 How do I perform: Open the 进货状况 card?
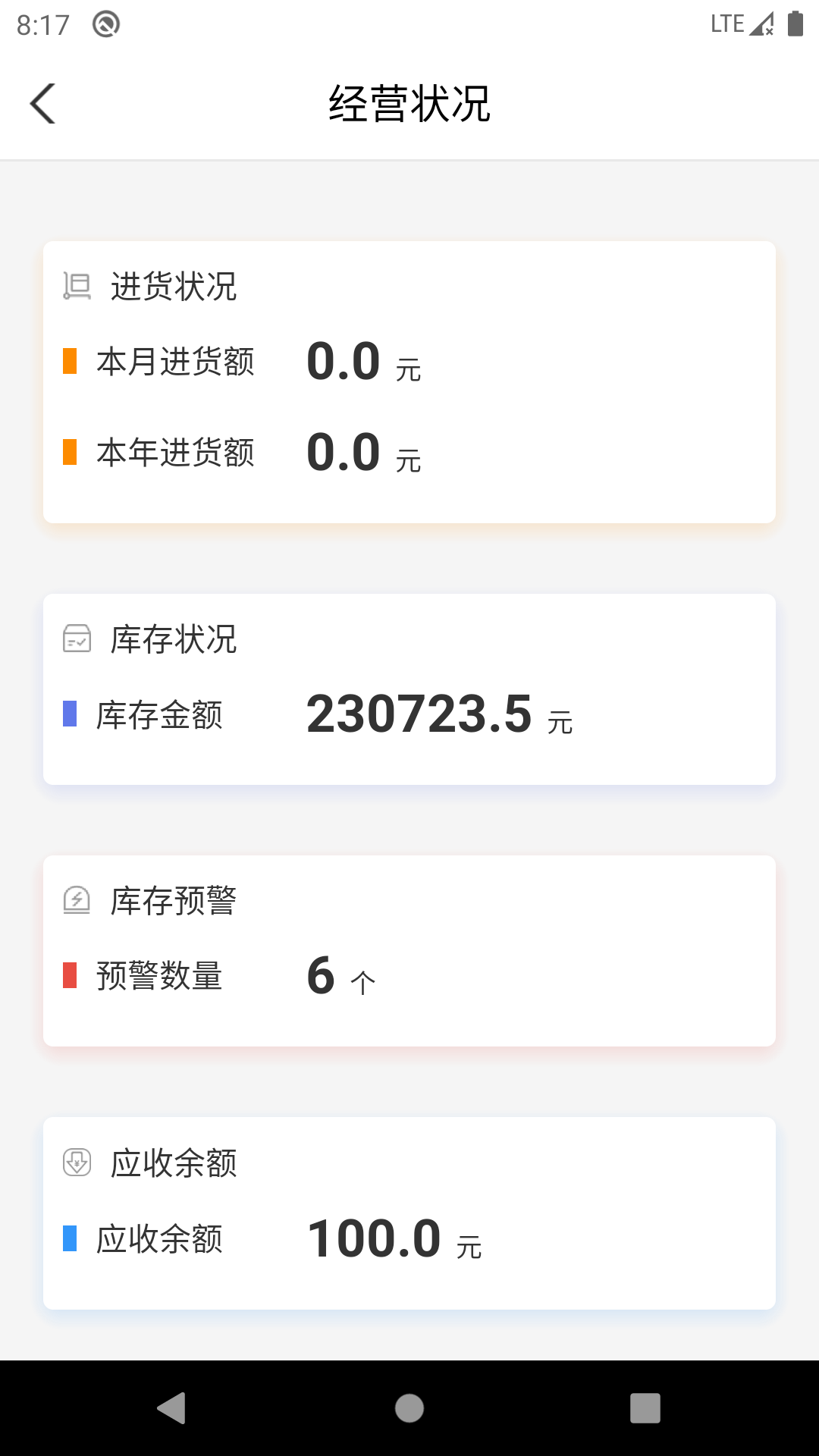(x=409, y=379)
